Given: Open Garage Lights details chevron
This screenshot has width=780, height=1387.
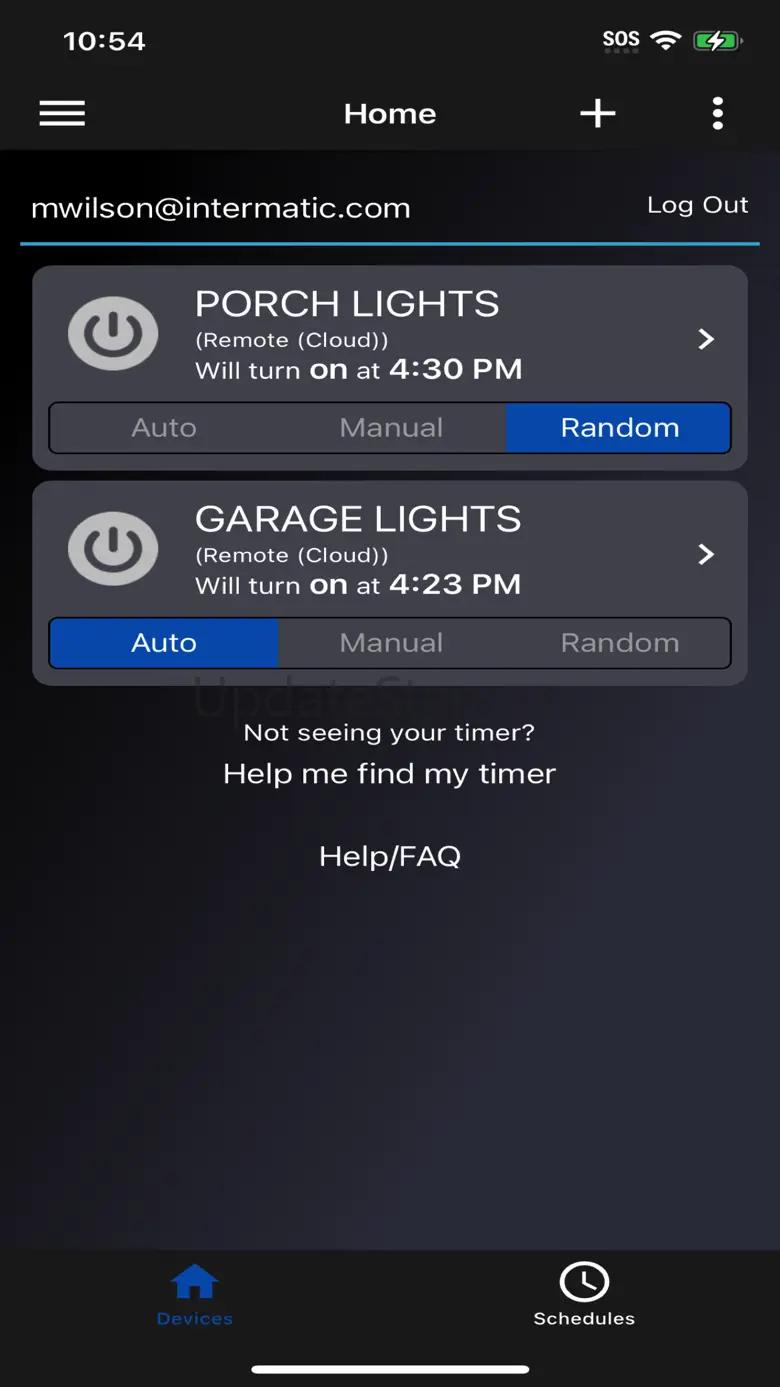Looking at the screenshot, I should point(706,554).
